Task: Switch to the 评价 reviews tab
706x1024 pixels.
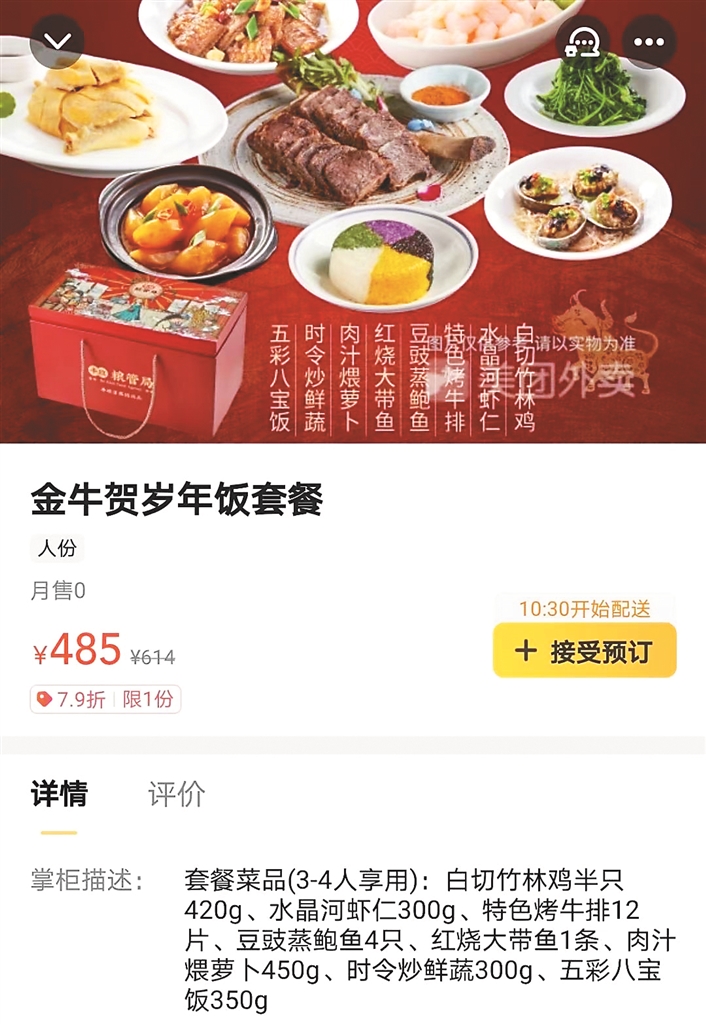Action: pyautogui.click(x=177, y=794)
